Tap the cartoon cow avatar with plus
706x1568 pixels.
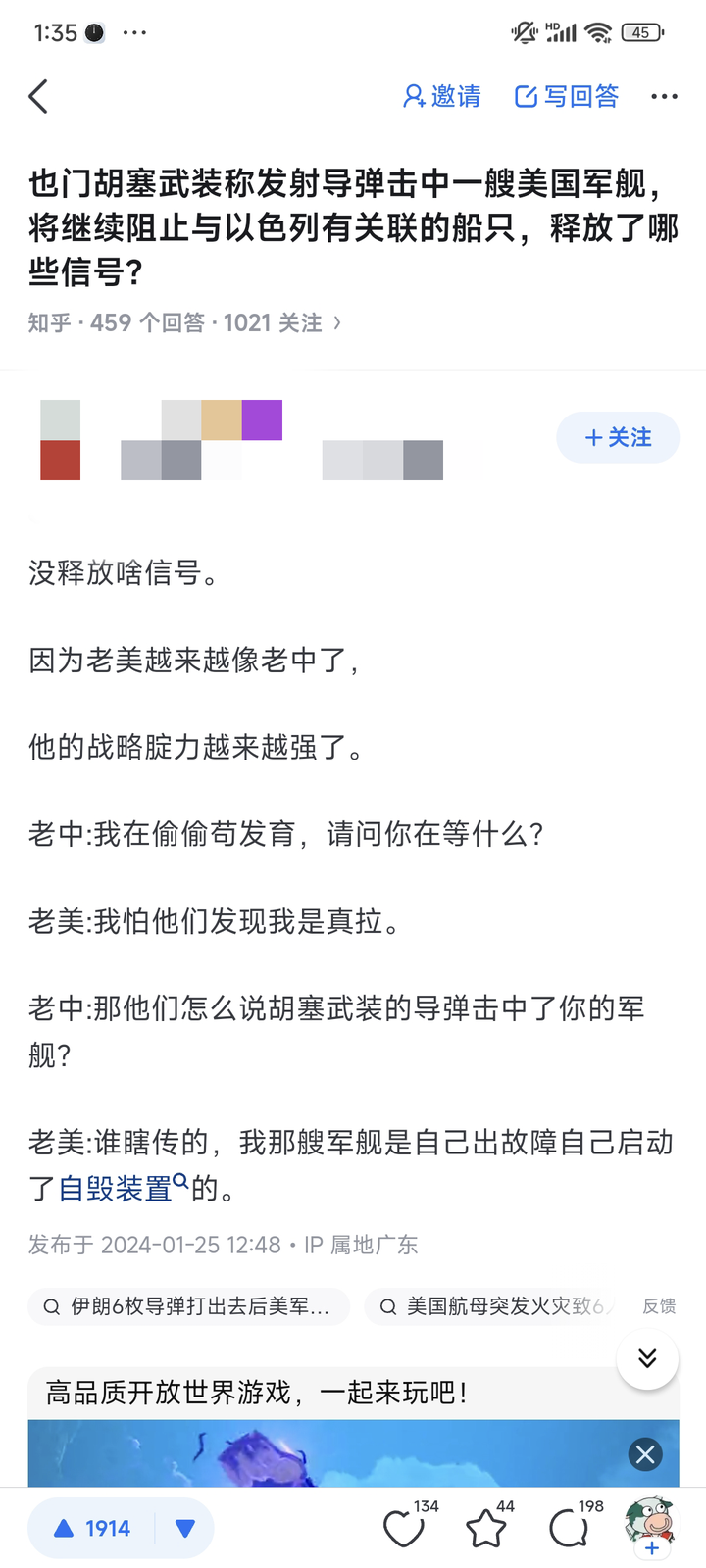point(650,1526)
